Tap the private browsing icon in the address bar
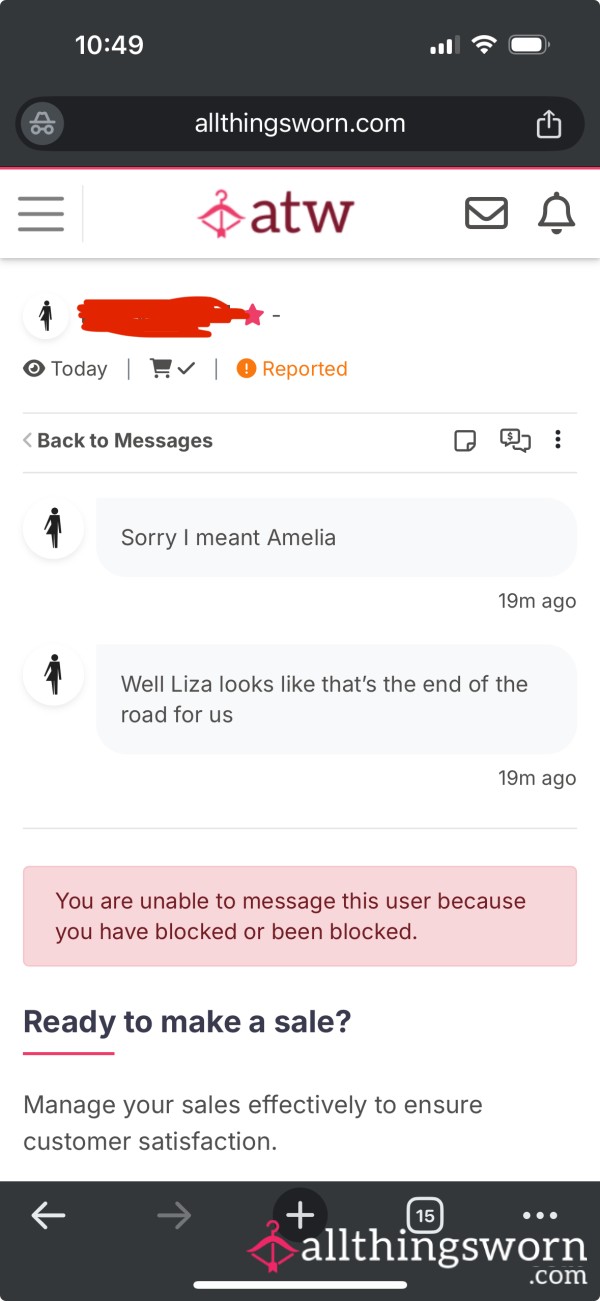600x1301 pixels. pos(42,124)
